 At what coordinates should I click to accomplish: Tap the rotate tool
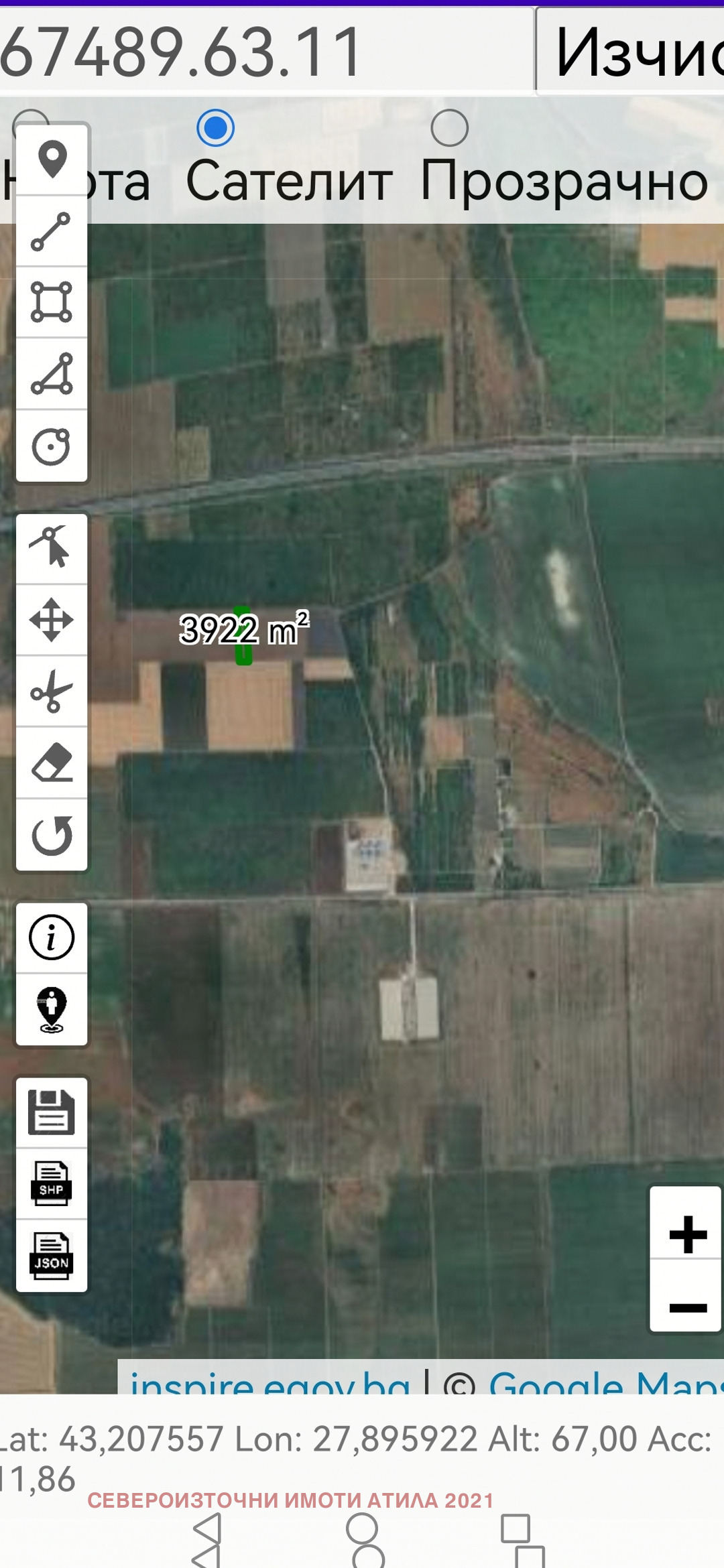52,835
